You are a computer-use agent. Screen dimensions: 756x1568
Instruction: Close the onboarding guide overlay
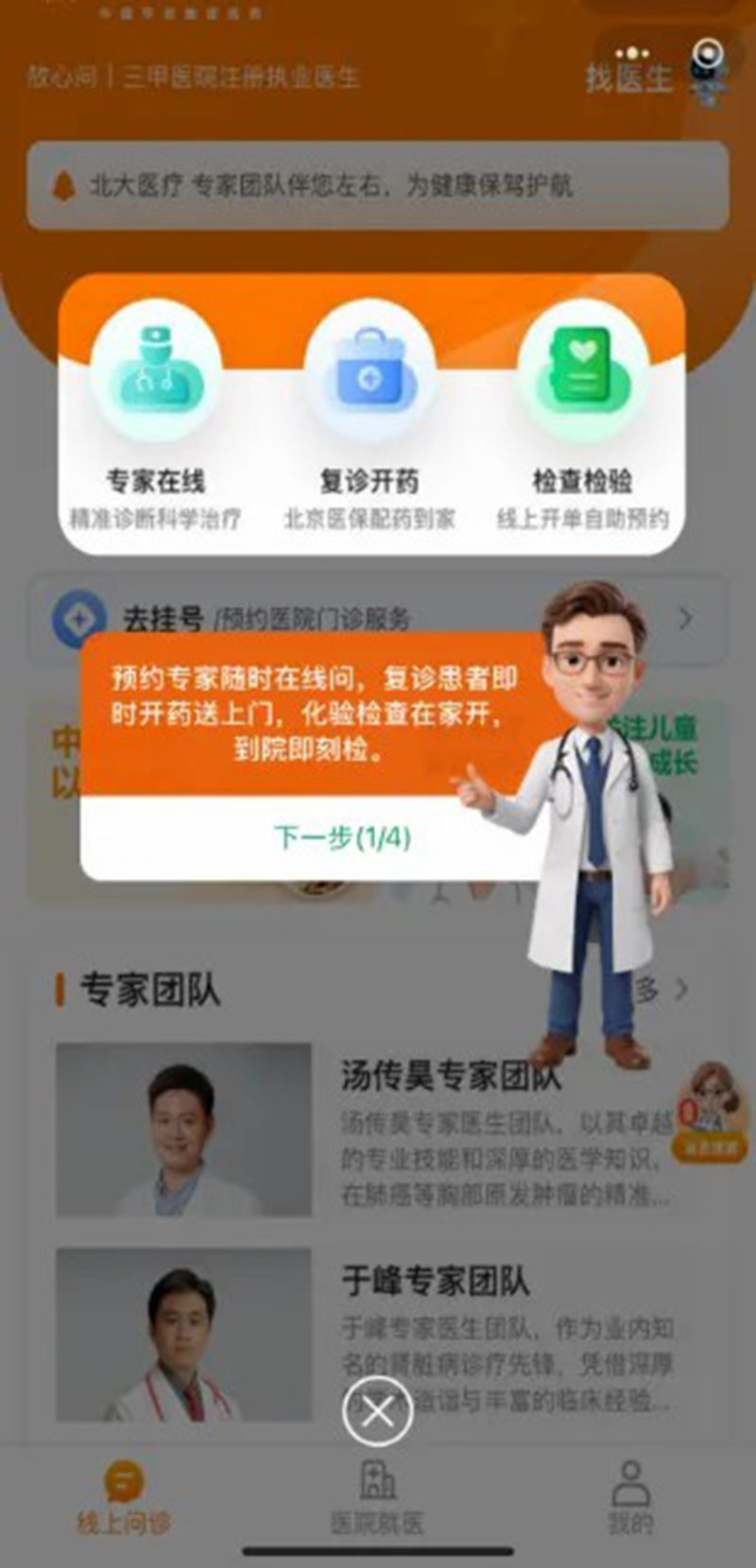pos(377,1412)
